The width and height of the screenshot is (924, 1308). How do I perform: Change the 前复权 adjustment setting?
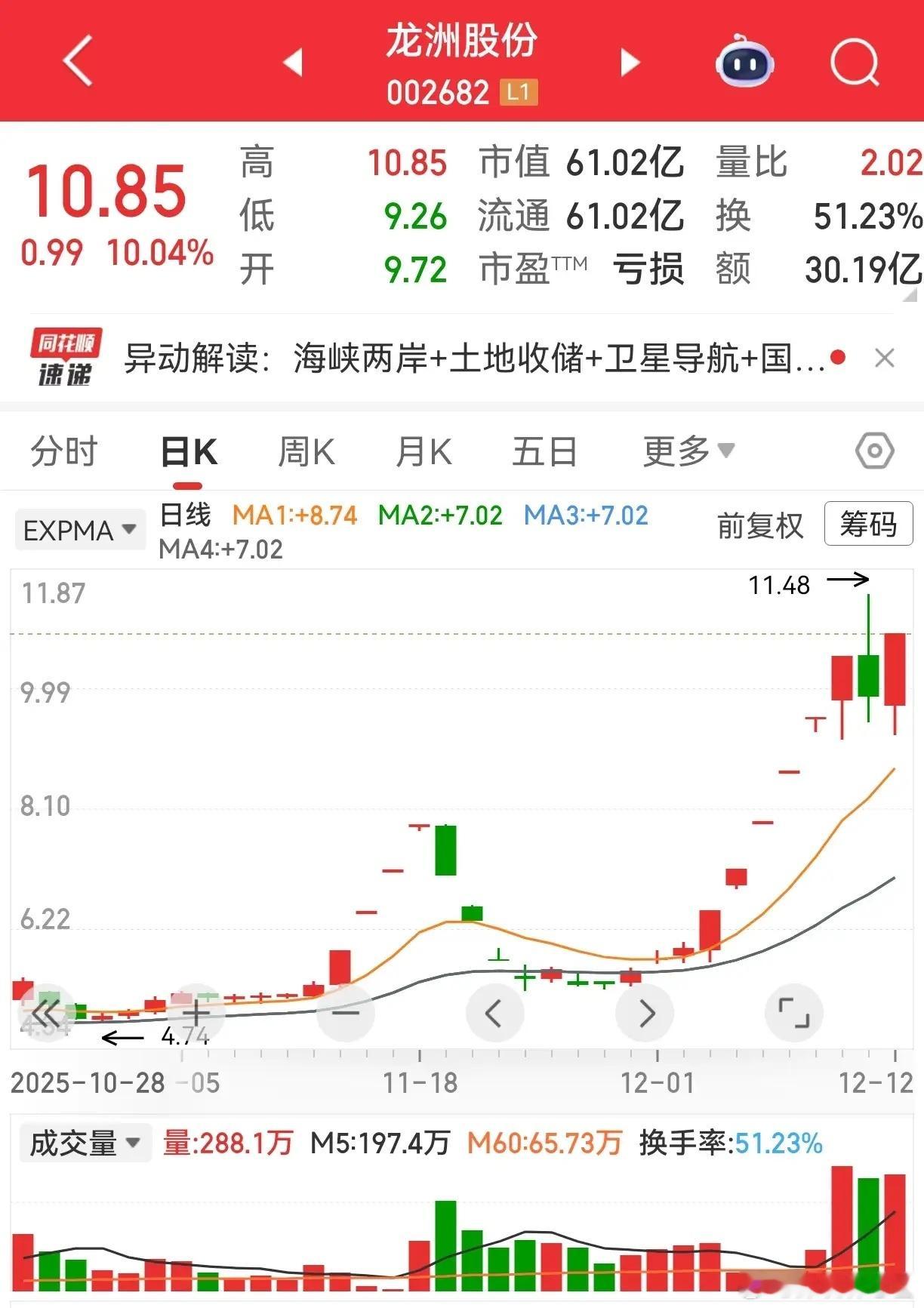coord(760,525)
